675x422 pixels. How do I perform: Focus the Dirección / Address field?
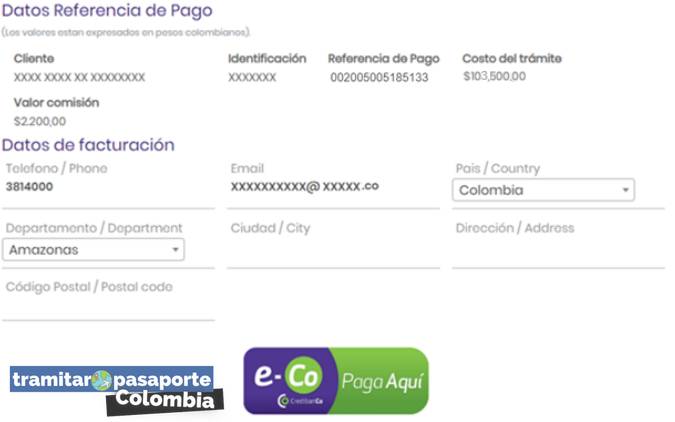(557, 250)
